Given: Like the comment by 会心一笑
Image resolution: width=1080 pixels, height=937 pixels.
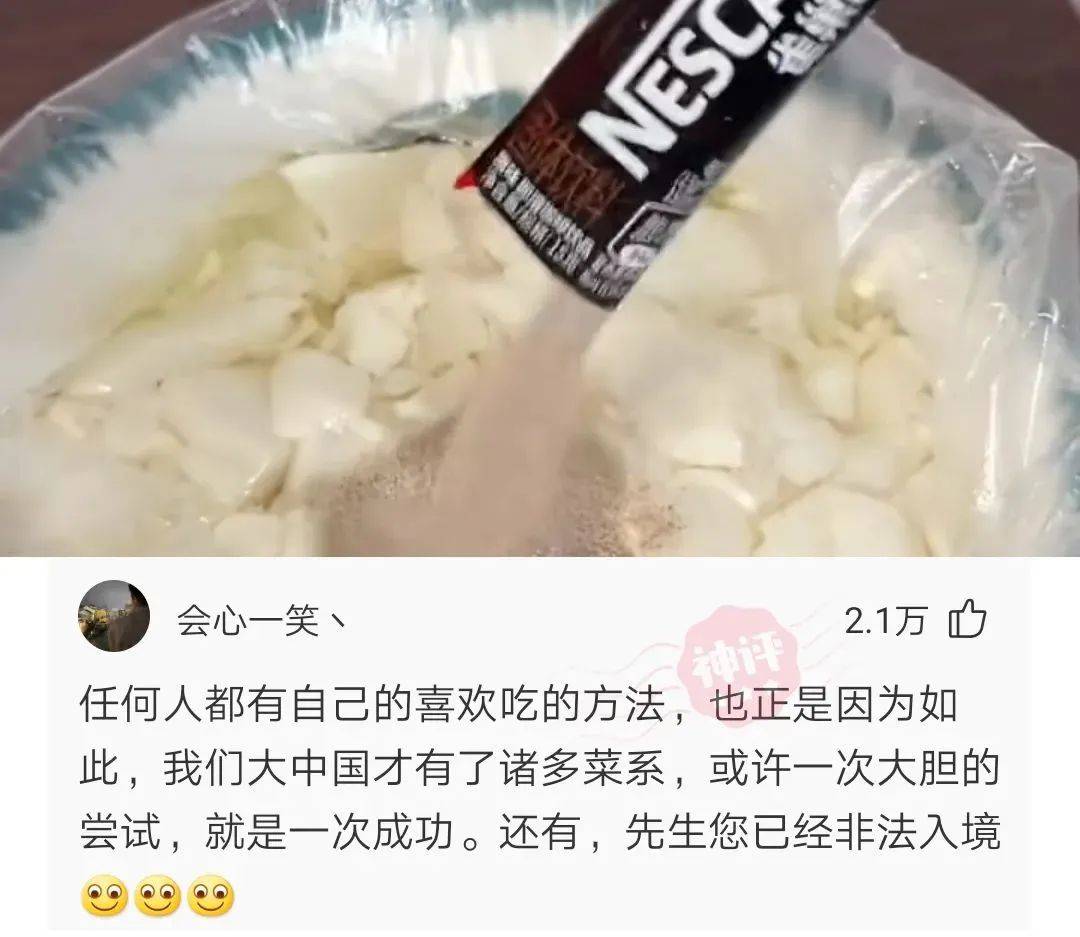Looking at the screenshot, I should pyautogui.click(x=966, y=621).
